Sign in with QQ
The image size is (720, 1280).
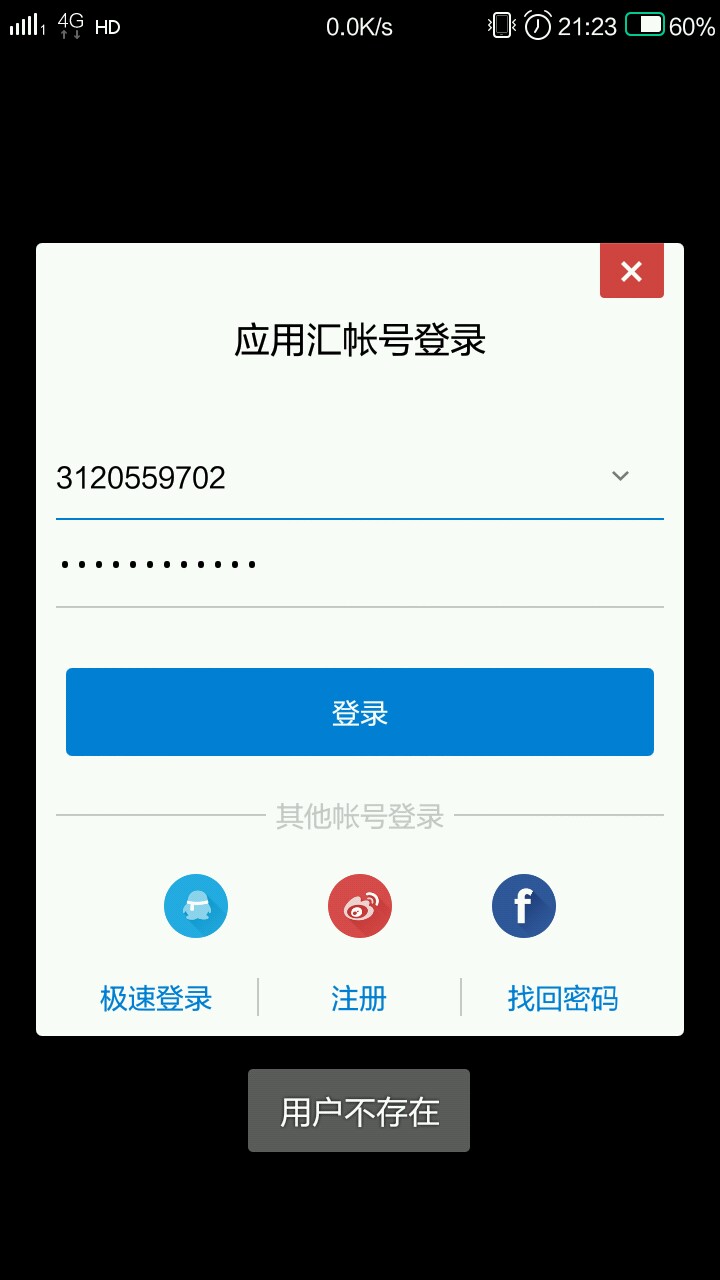(196, 906)
